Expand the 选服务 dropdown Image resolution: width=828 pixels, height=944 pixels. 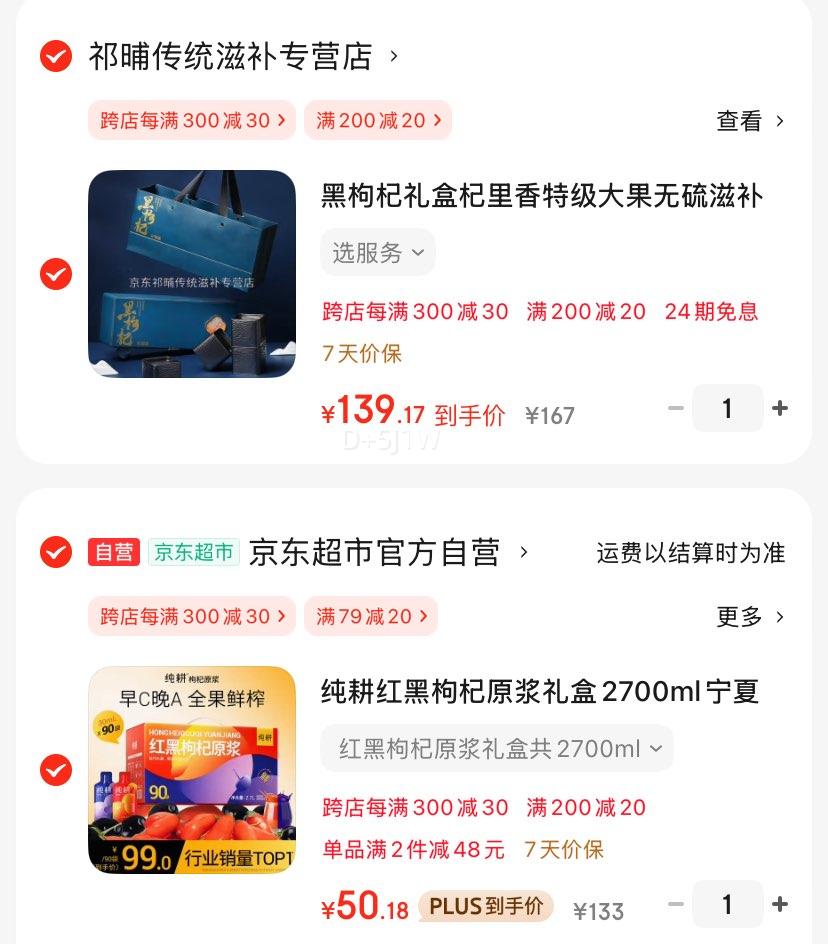pos(378,253)
